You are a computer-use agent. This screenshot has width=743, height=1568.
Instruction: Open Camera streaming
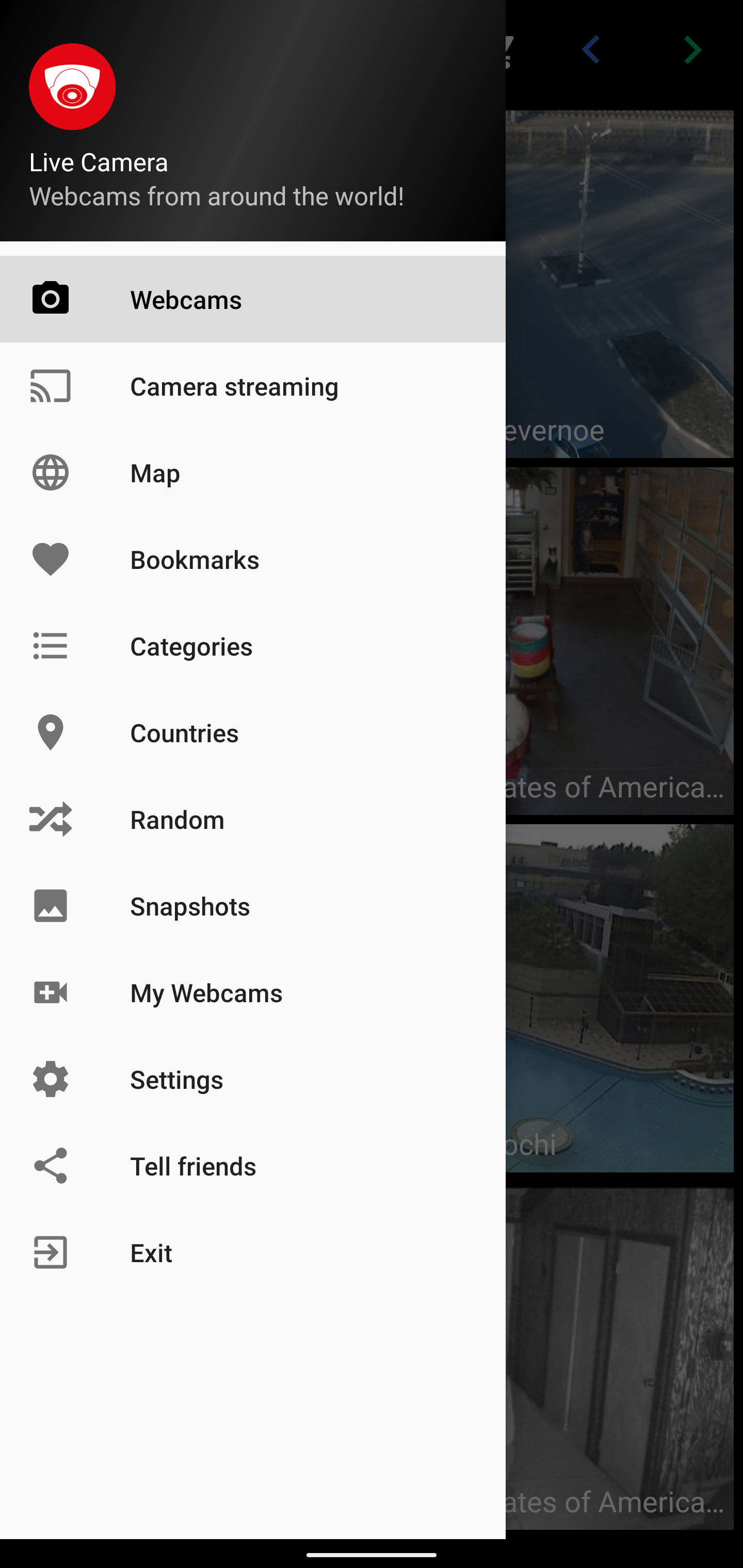(252, 386)
